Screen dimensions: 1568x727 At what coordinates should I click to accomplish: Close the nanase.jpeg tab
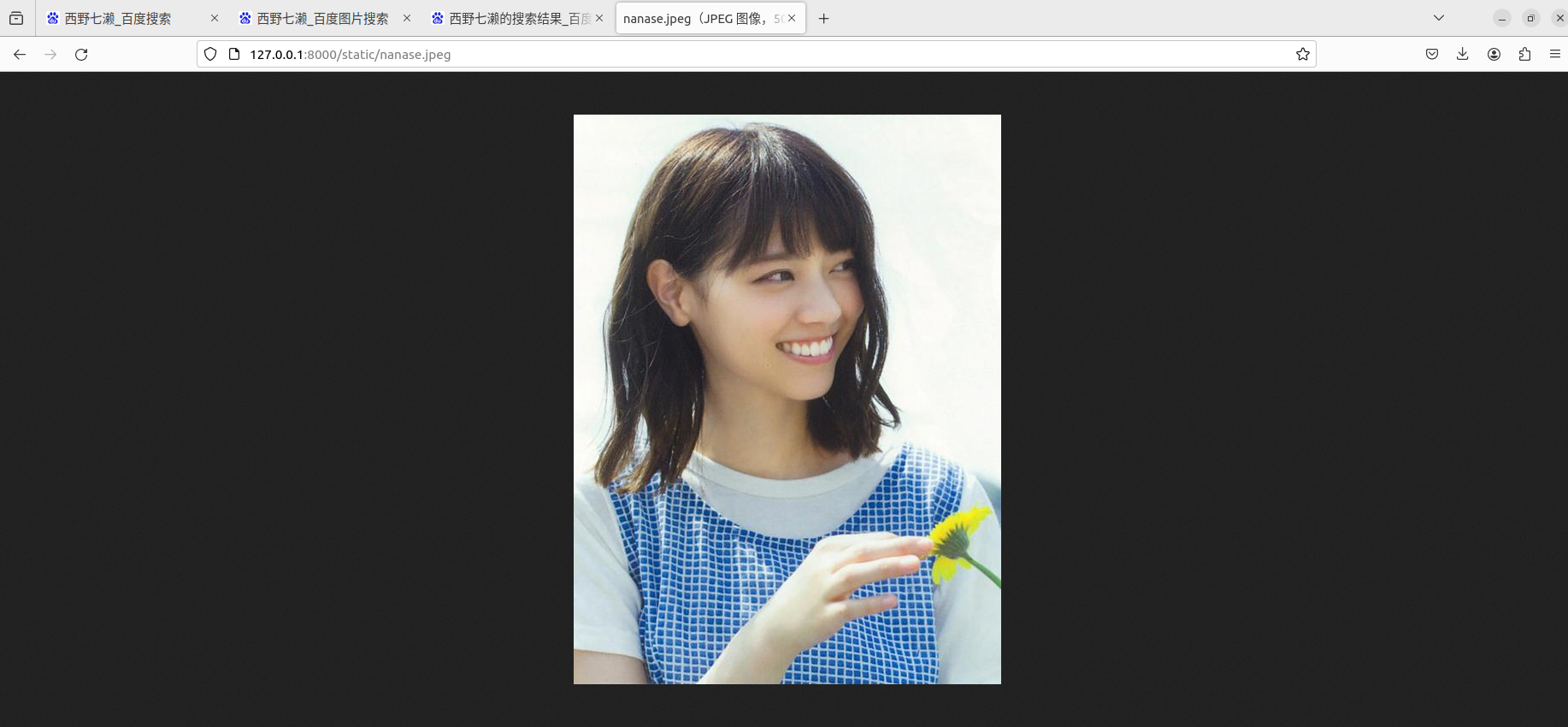click(792, 18)
